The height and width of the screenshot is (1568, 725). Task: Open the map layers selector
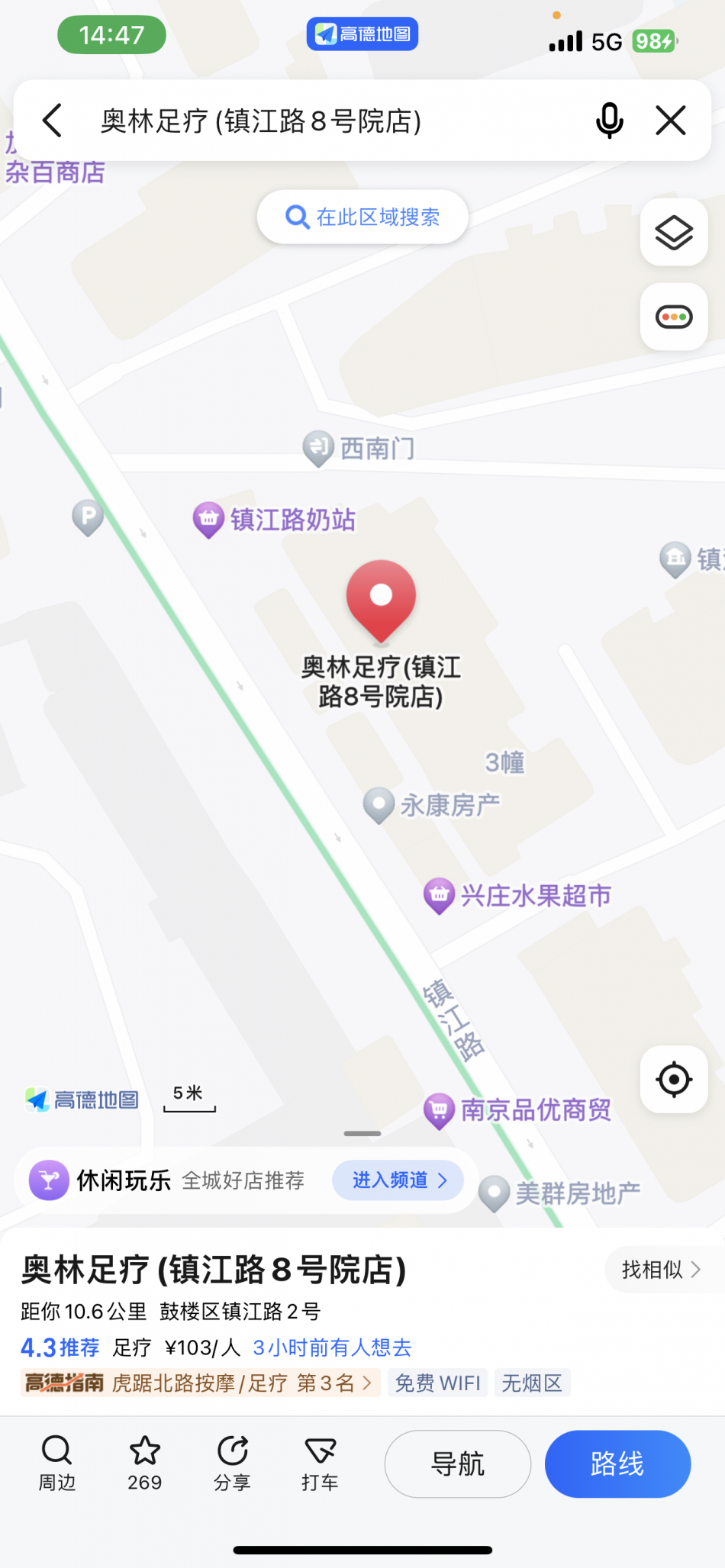pyautogui.click(x=674, y=233)
